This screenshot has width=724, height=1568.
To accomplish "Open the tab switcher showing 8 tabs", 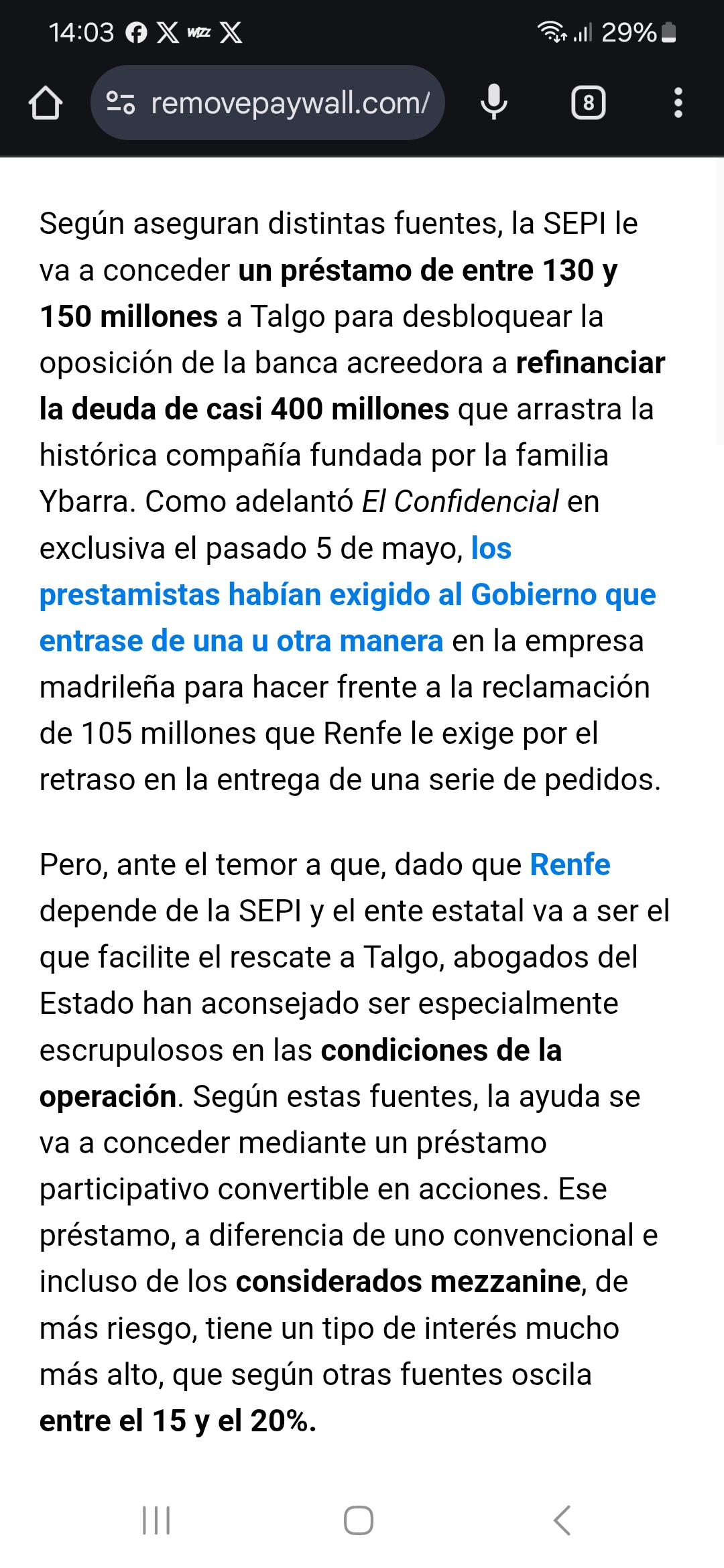I will [588, 103].
